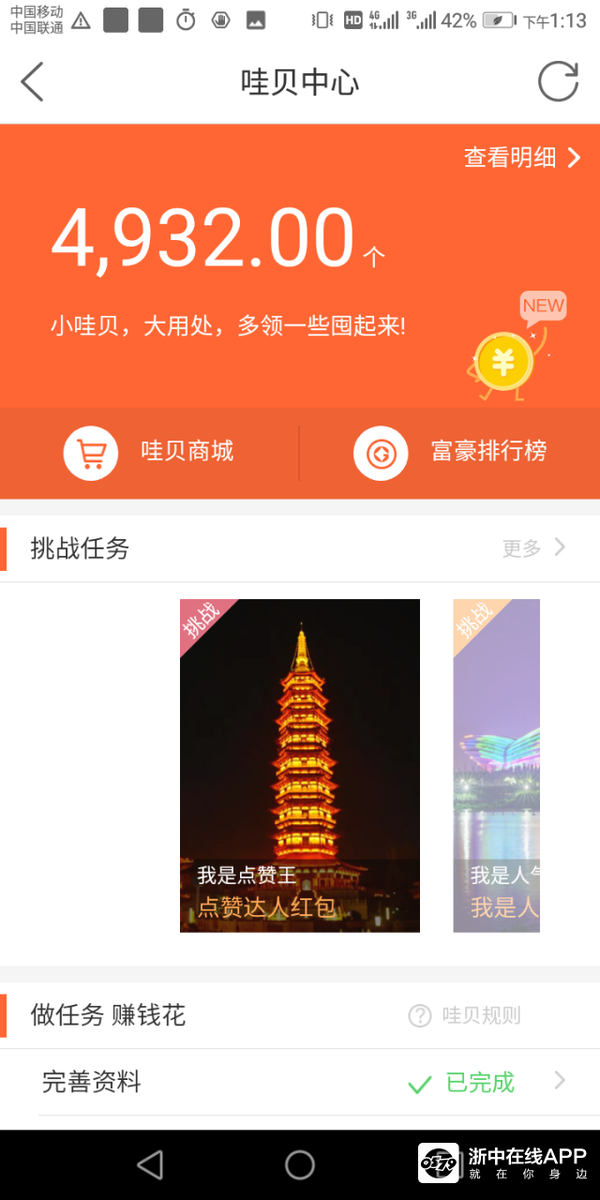View 哇贝规则 rules

465,1016
